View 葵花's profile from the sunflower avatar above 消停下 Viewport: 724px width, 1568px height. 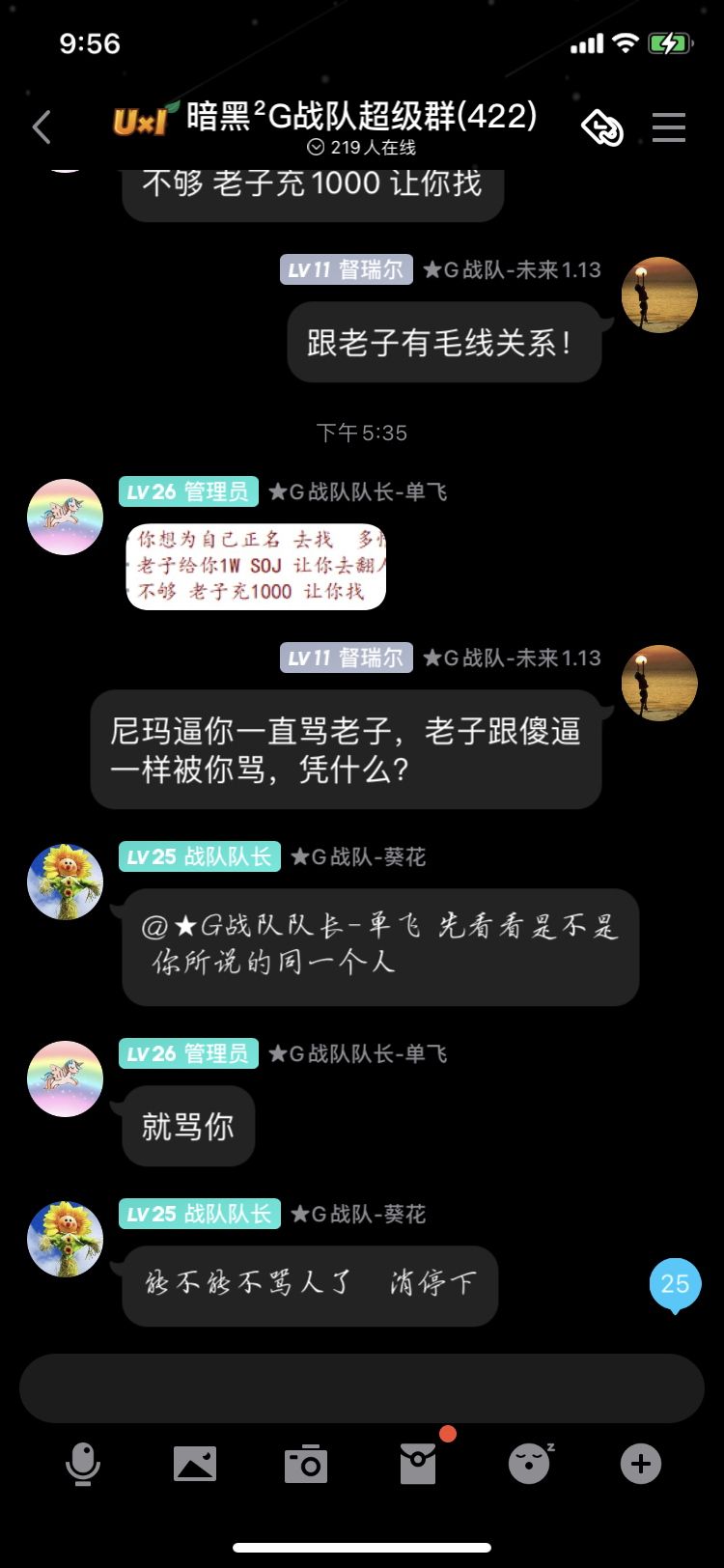65,1239
